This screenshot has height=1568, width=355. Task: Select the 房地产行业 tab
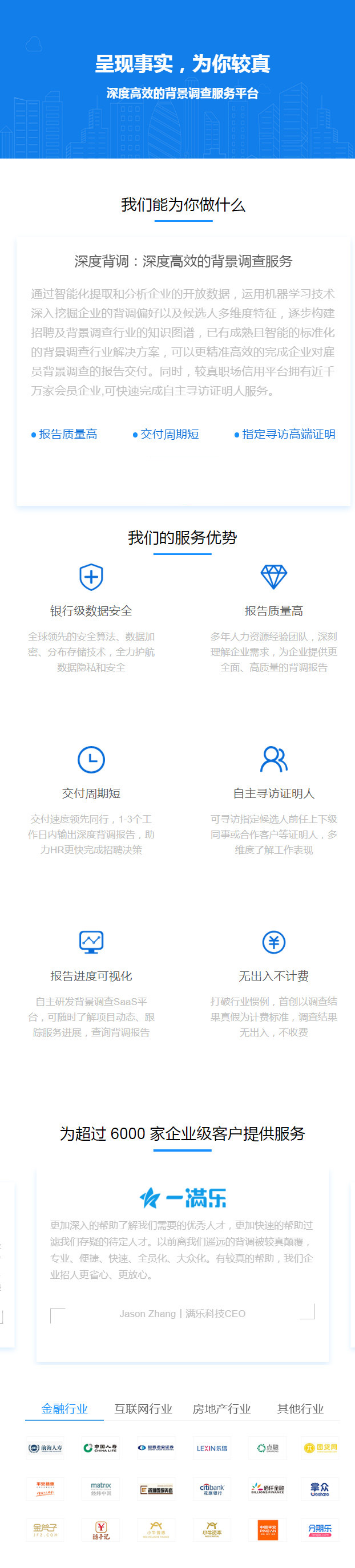pyautogui.click(x=221, y=1408)
